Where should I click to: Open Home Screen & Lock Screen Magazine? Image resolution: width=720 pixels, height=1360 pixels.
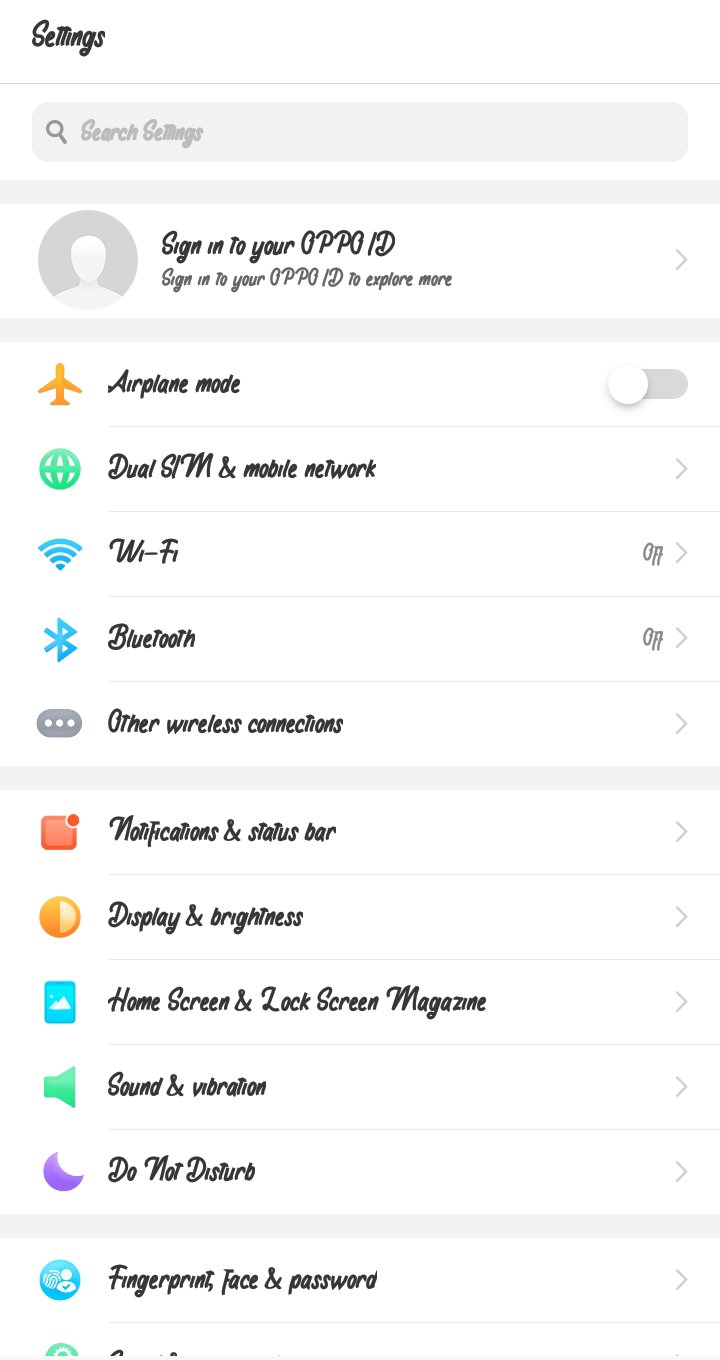(x=360, y=1001)
